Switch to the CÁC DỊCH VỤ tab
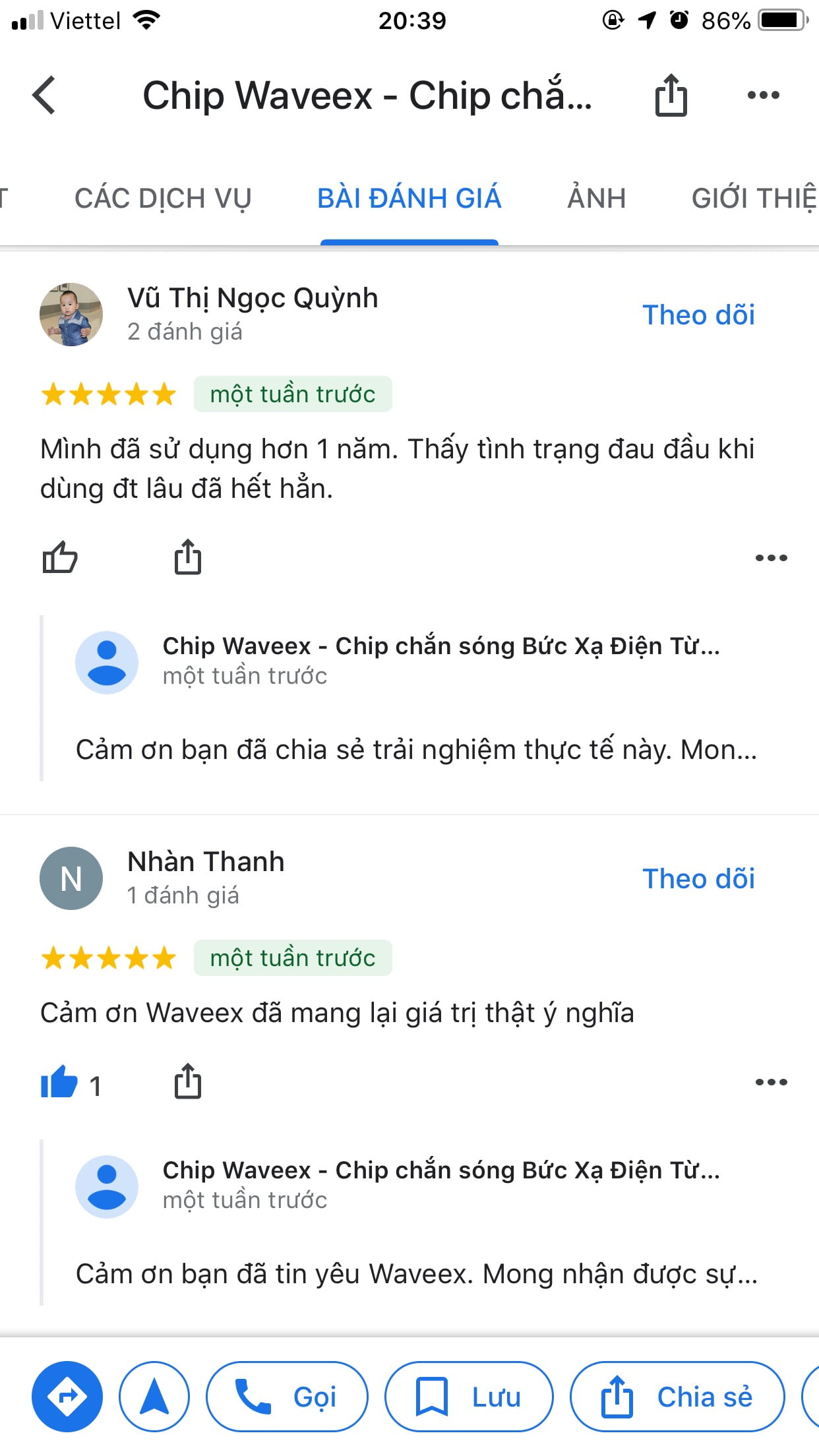The image size is (819, 1456). coord(163,198)
